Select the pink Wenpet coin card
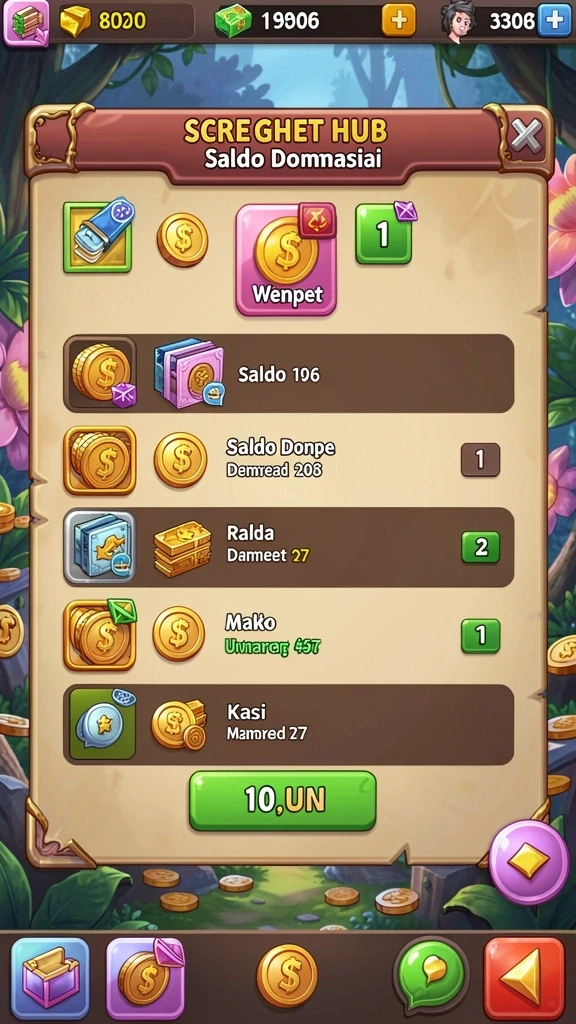This screenshot has width=576, height=1024. pyautogui.click(x=286, y=260)
